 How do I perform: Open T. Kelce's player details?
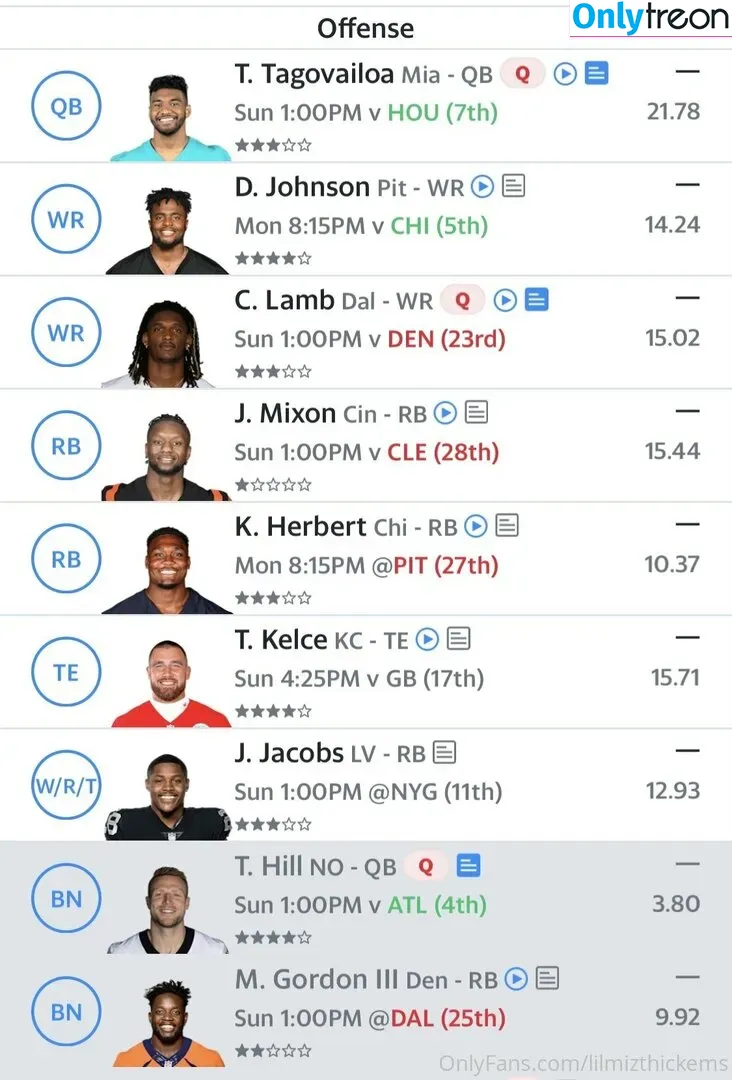coord(281,640)
